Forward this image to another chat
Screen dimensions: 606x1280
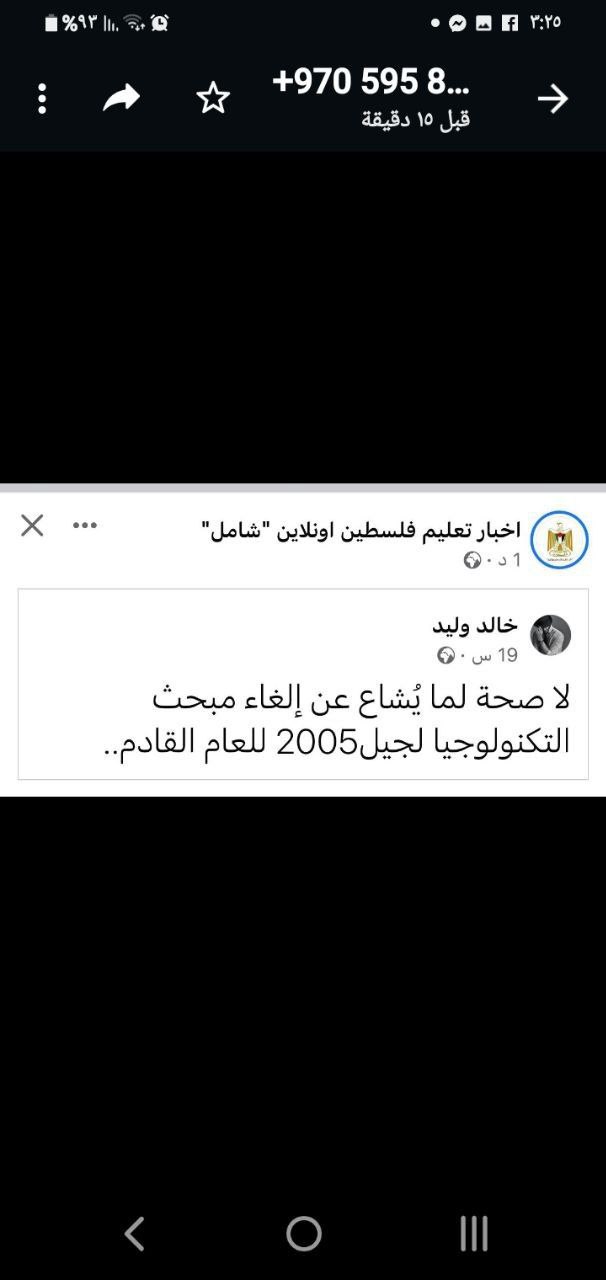point(122,98)
